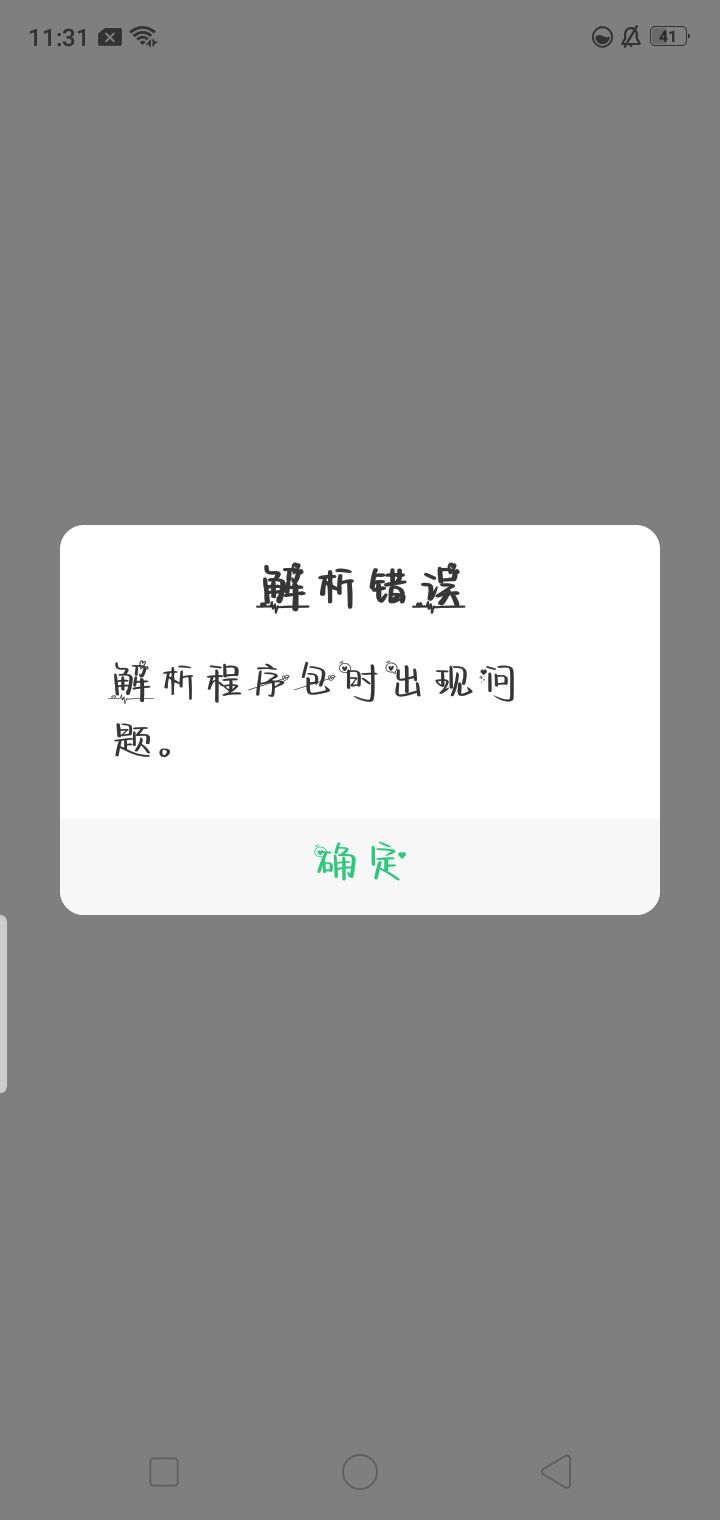Image resolution: width=720 pixels, height=1520 pixels.
Task: Tap the gray area below the dialog
Action: 360,1150
